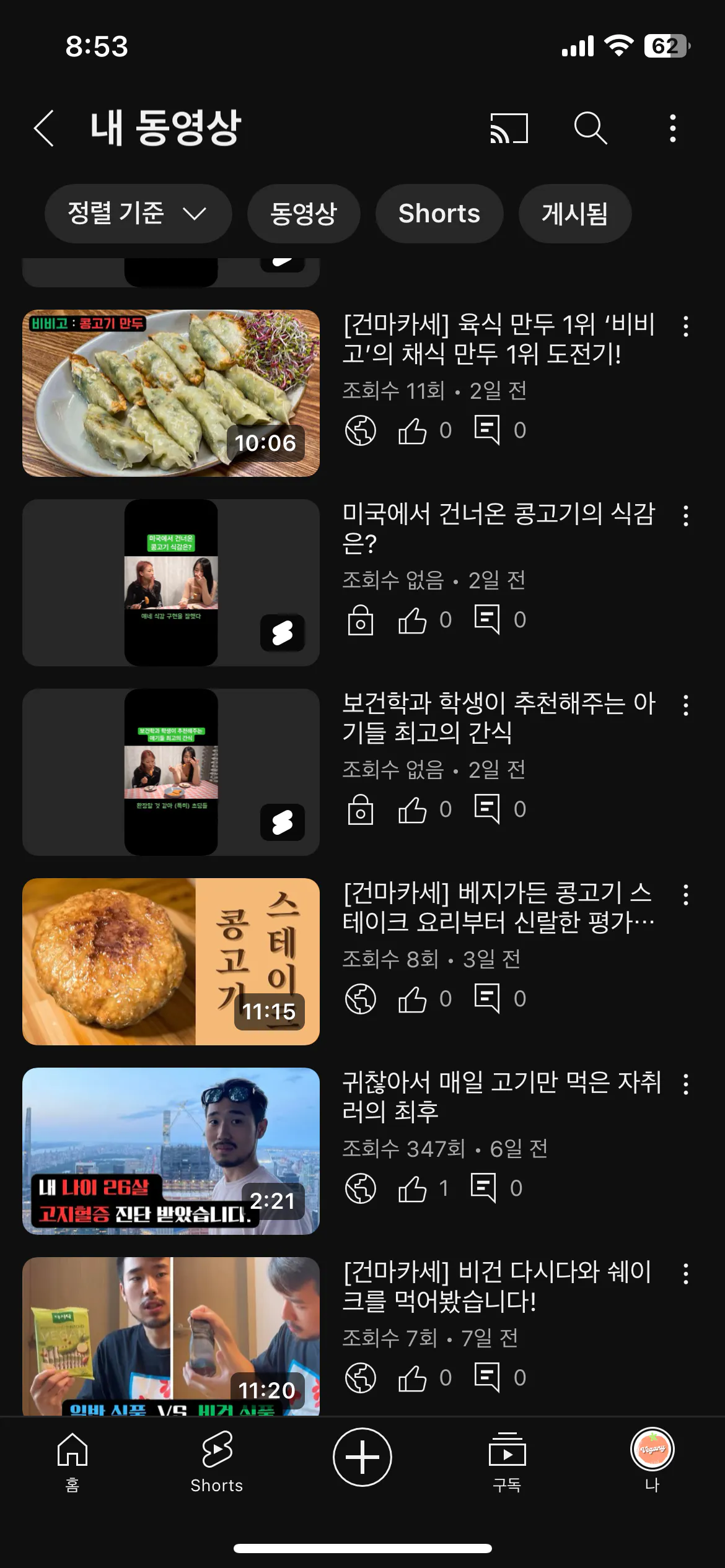
Task: Open the top bar overflow menu
Action: coord(673,129)
